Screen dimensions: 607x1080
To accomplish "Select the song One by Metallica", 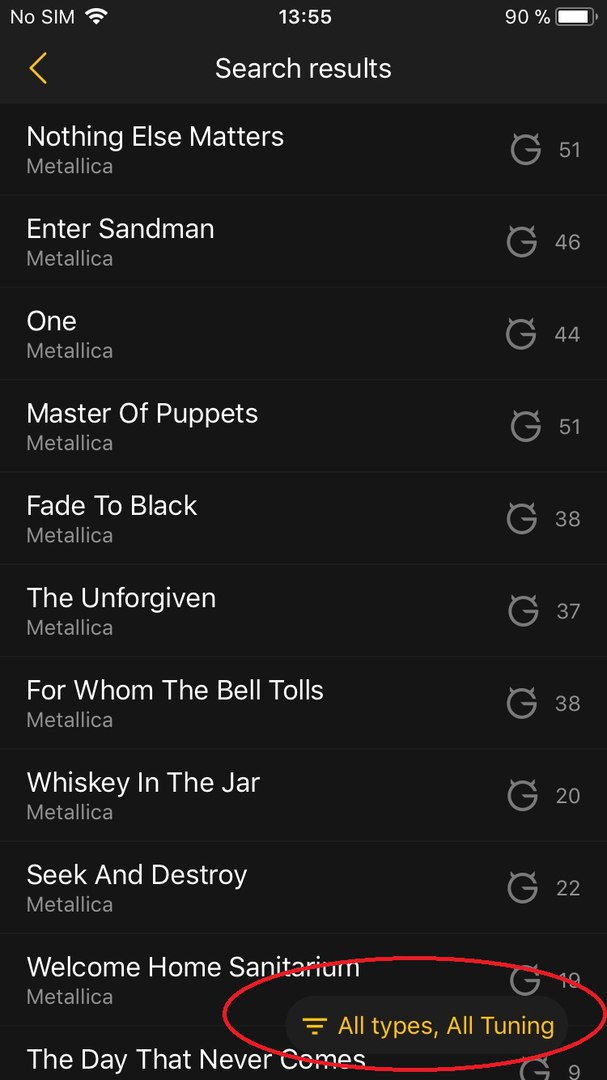I will 303,334.
